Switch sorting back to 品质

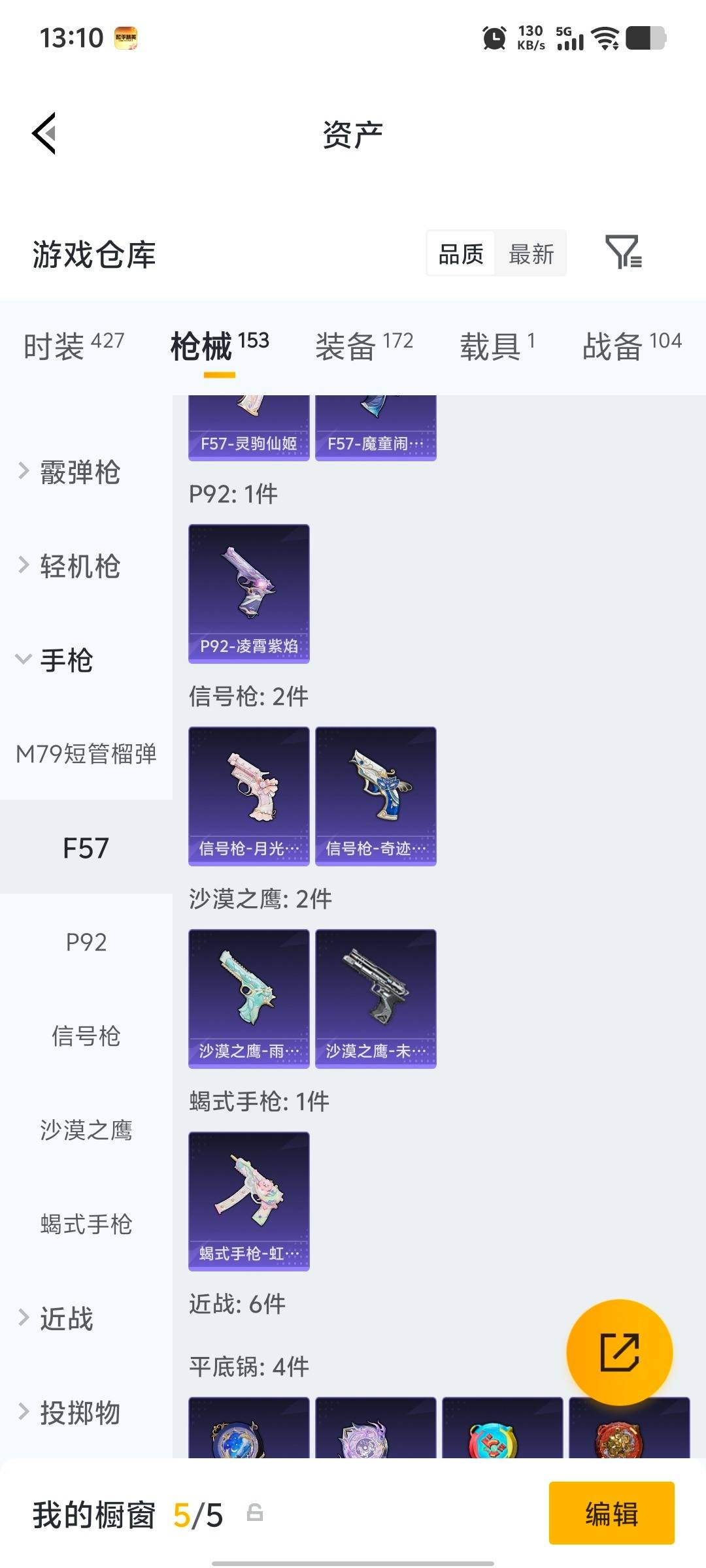(461, 253)
